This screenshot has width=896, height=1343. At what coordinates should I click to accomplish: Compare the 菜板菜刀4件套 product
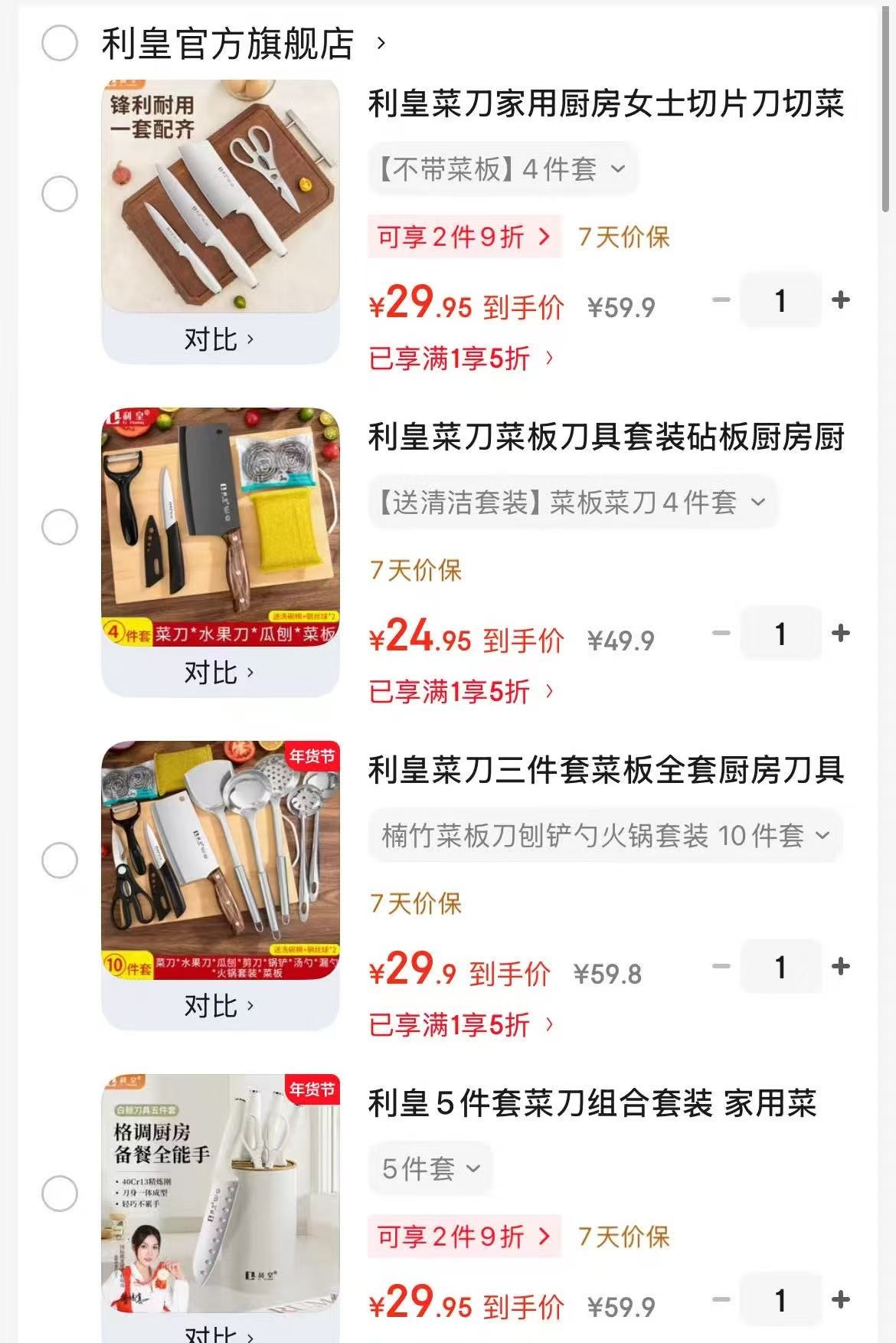click(x=219, y=673)
